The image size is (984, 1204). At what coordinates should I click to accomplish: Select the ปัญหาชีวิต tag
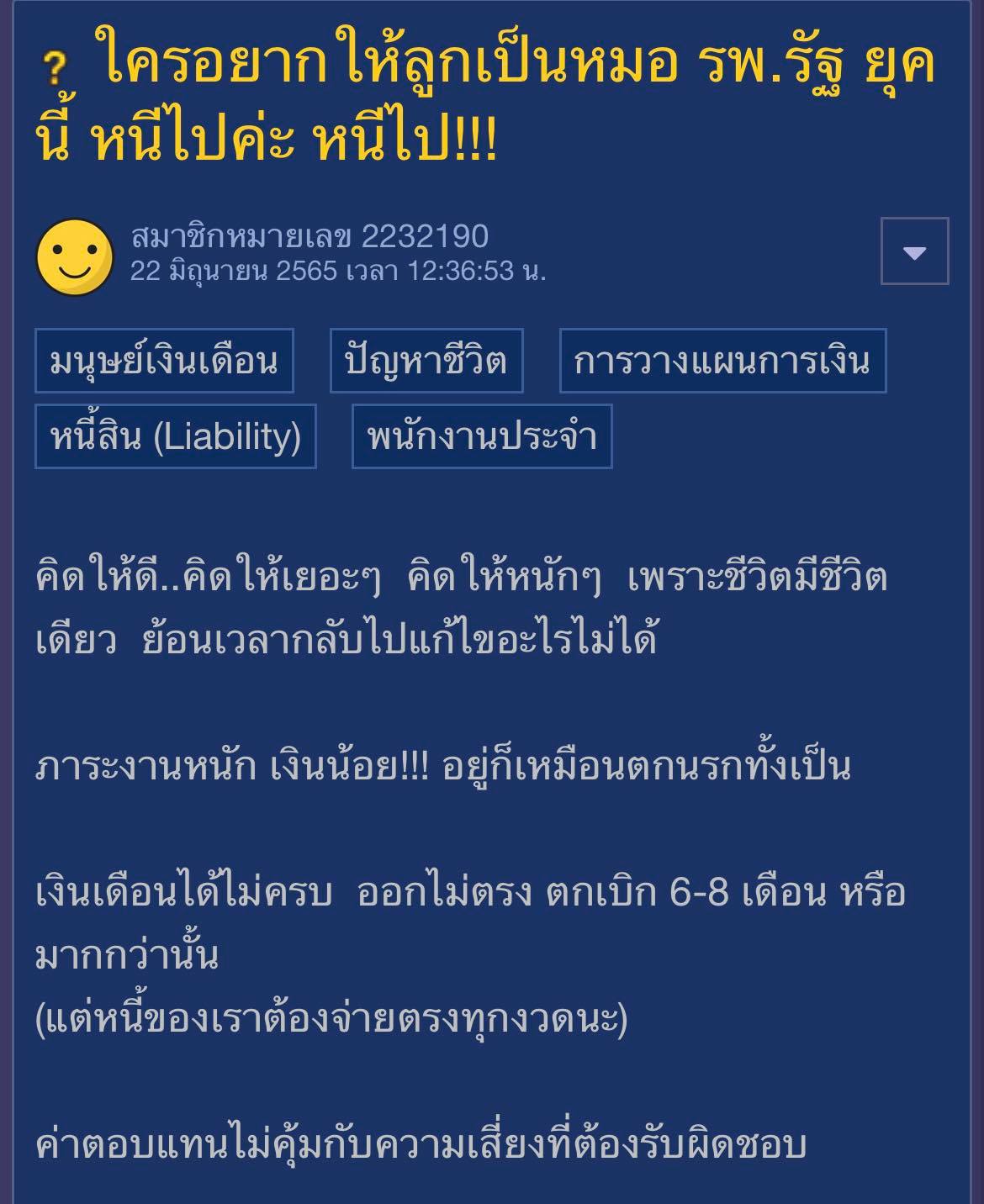(x=426, y=361)
